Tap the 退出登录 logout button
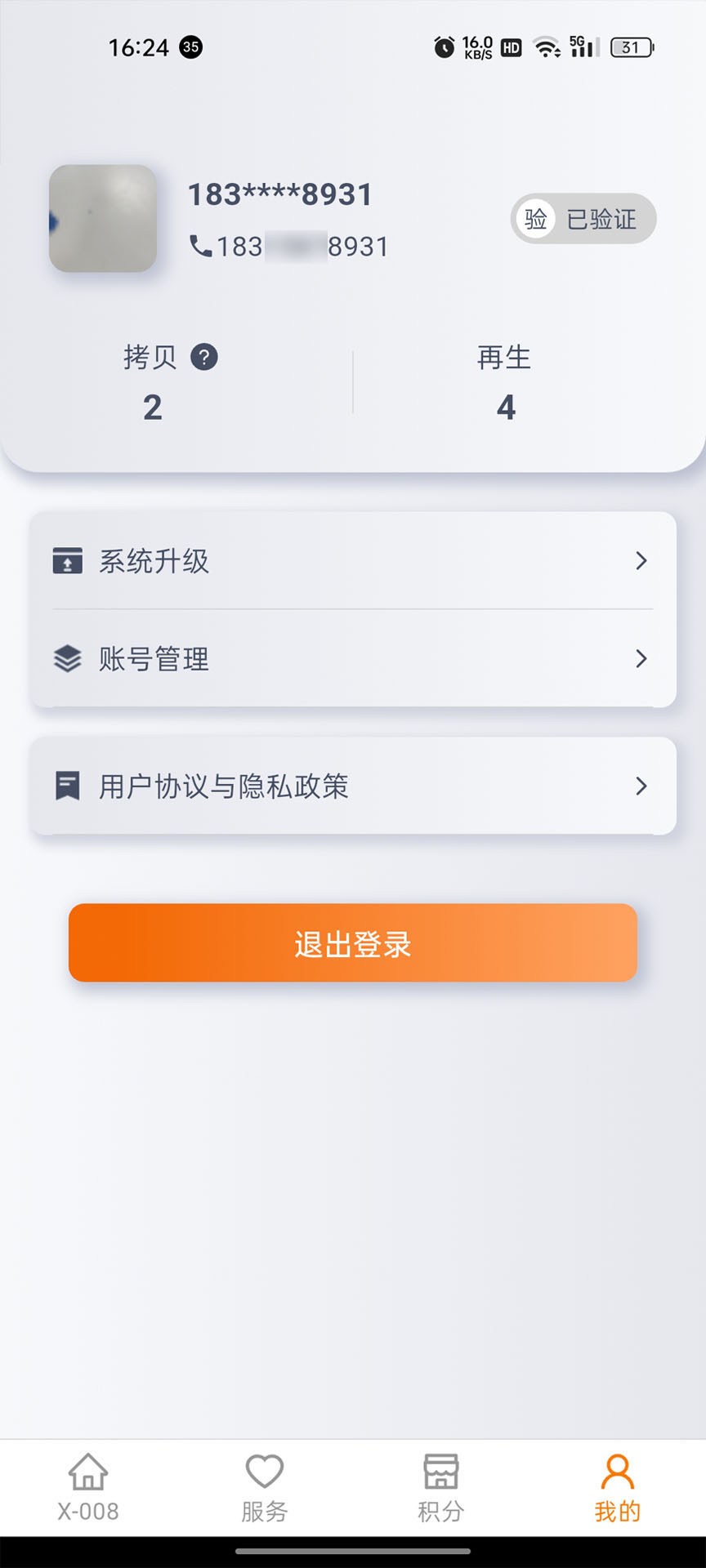 pyautogui.click(x=353, y=943)
